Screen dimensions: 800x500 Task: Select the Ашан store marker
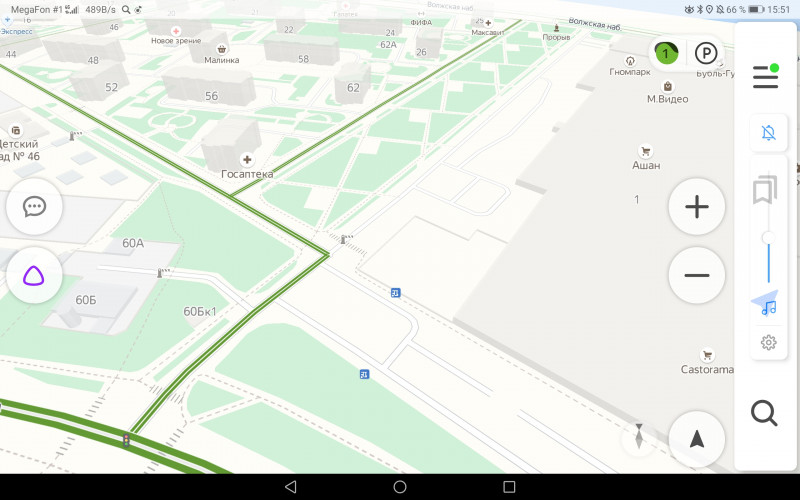tap(645, 152)
